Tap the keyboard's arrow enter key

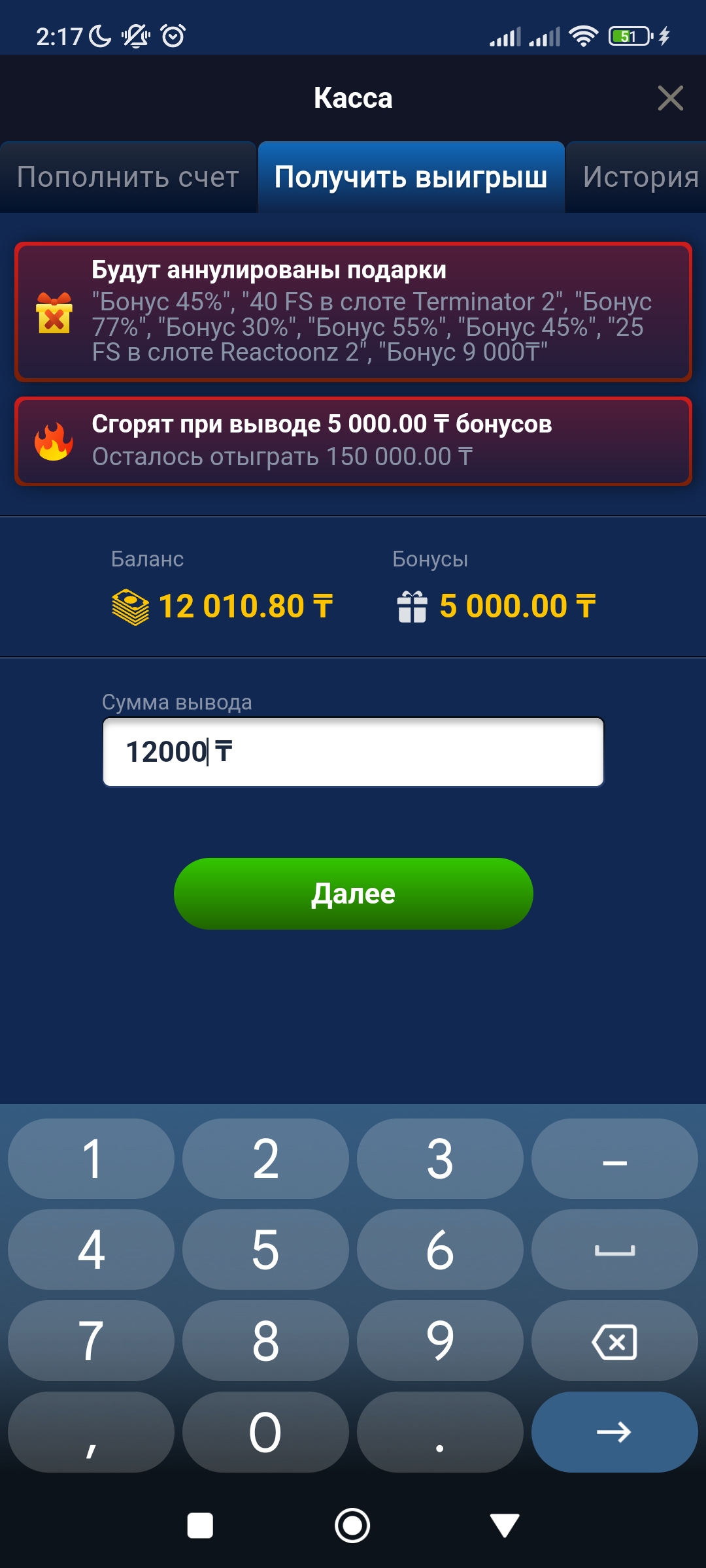pos(614,1431)
